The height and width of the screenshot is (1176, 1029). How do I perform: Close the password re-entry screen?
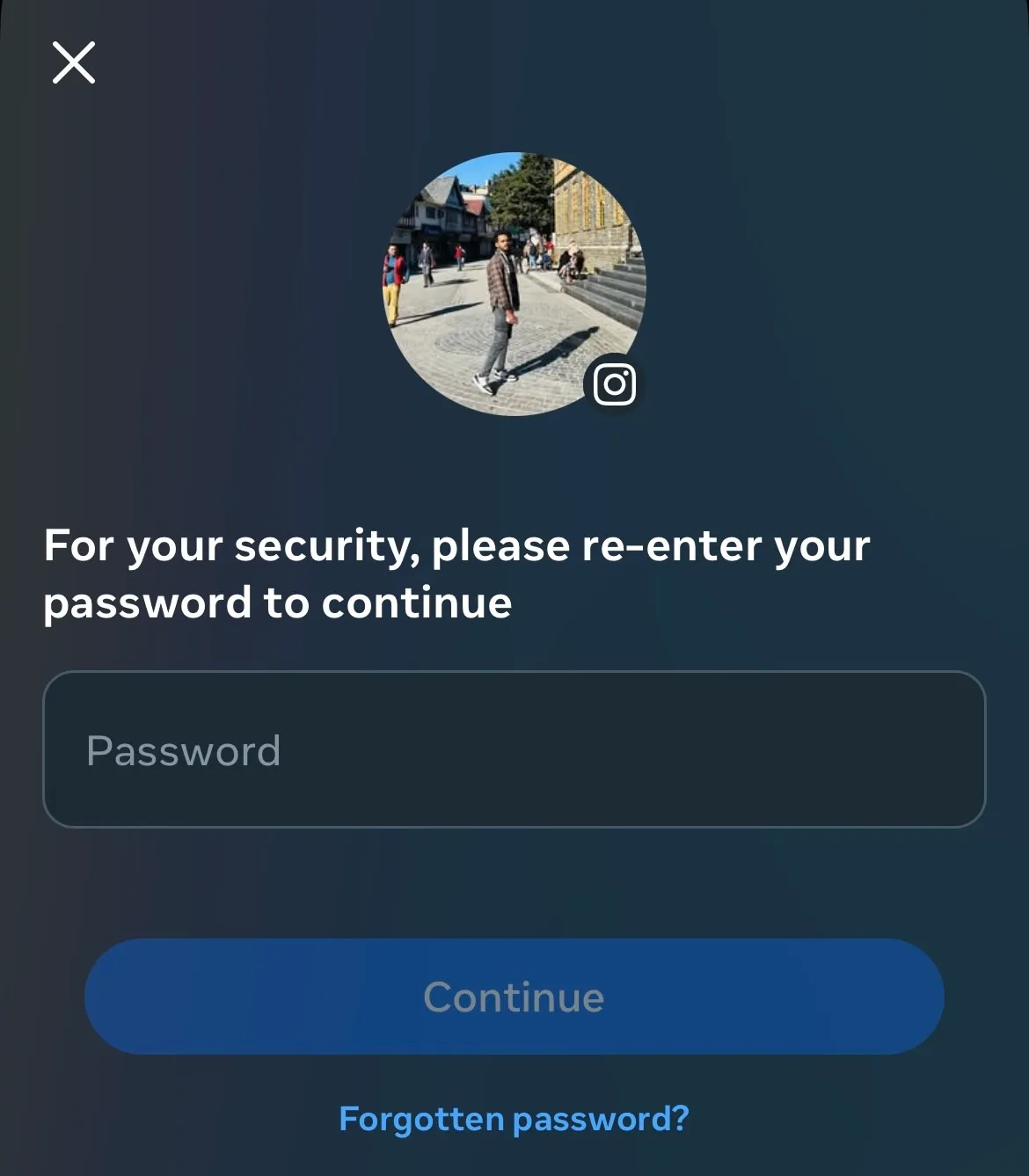(x=74, y=62)
